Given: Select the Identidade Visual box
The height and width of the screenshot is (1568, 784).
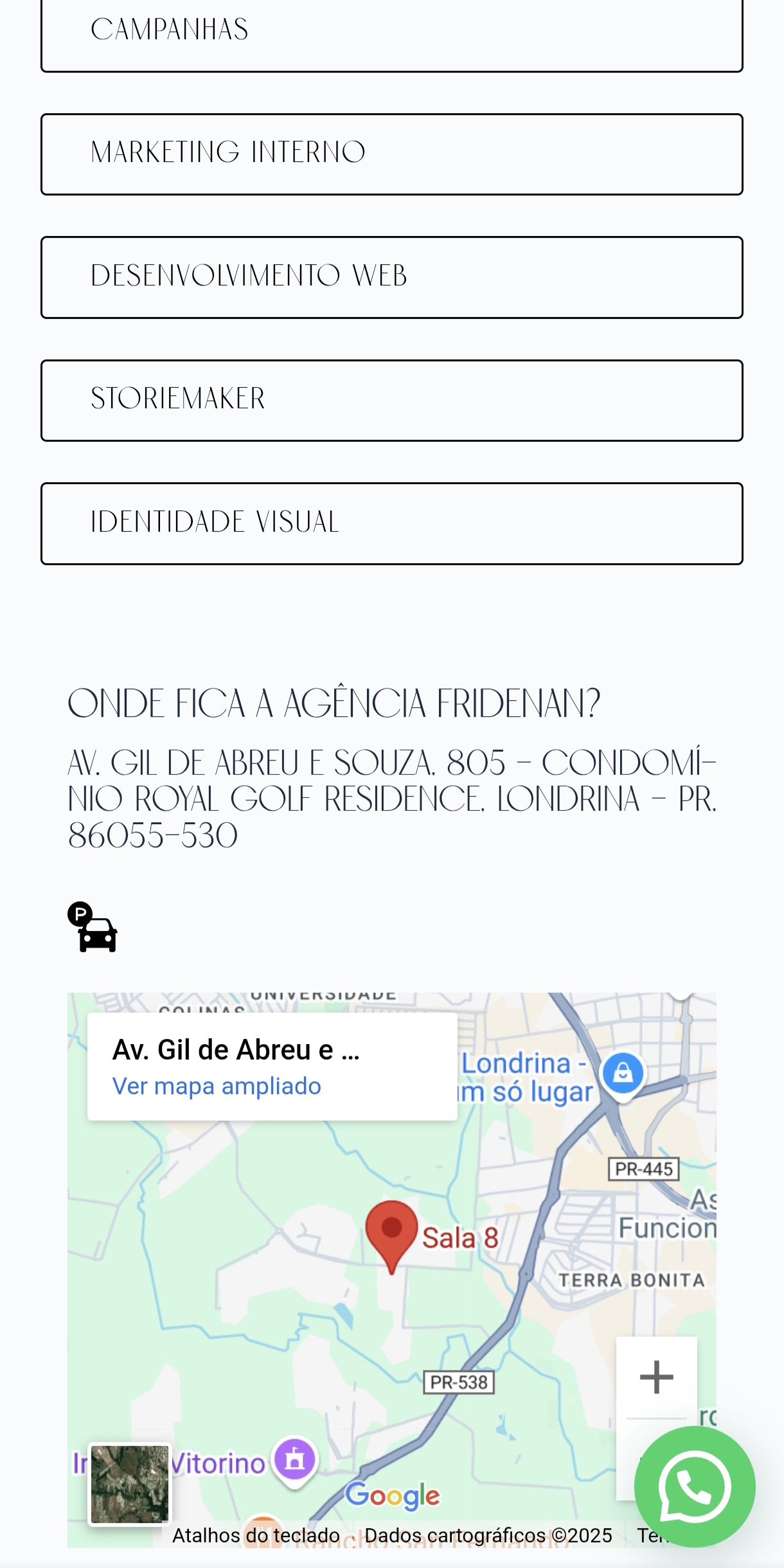Looking at the screenshot, I should click(x=392, y=523).
